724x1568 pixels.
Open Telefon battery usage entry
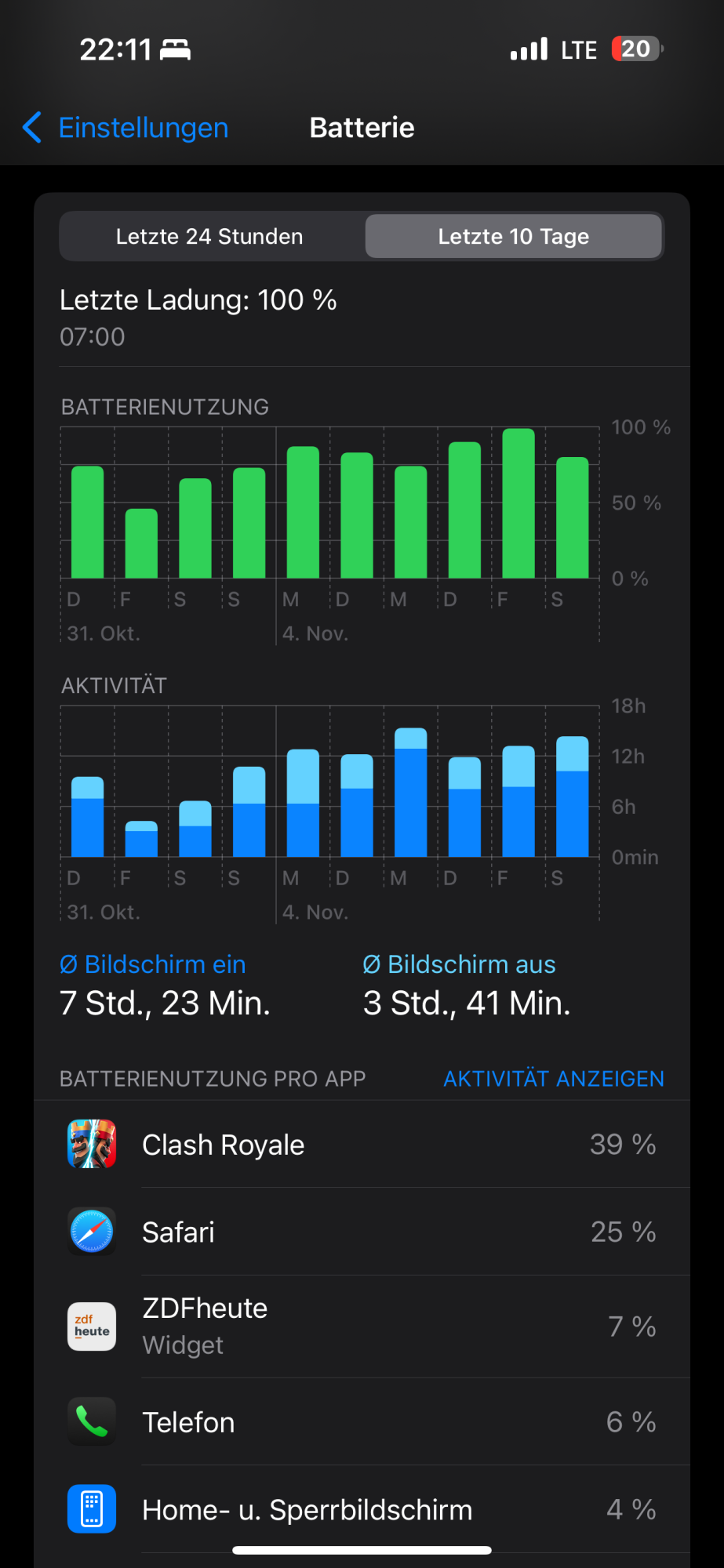(x=362, y=1422)
